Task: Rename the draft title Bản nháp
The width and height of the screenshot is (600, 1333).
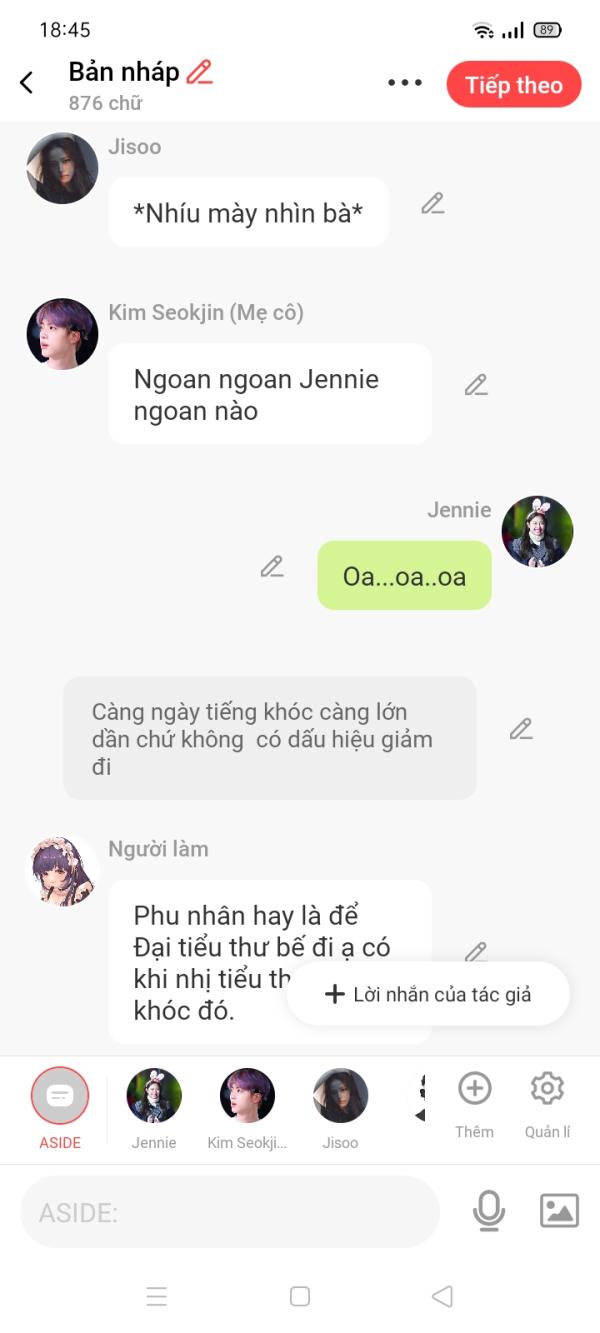Action: 200,72
